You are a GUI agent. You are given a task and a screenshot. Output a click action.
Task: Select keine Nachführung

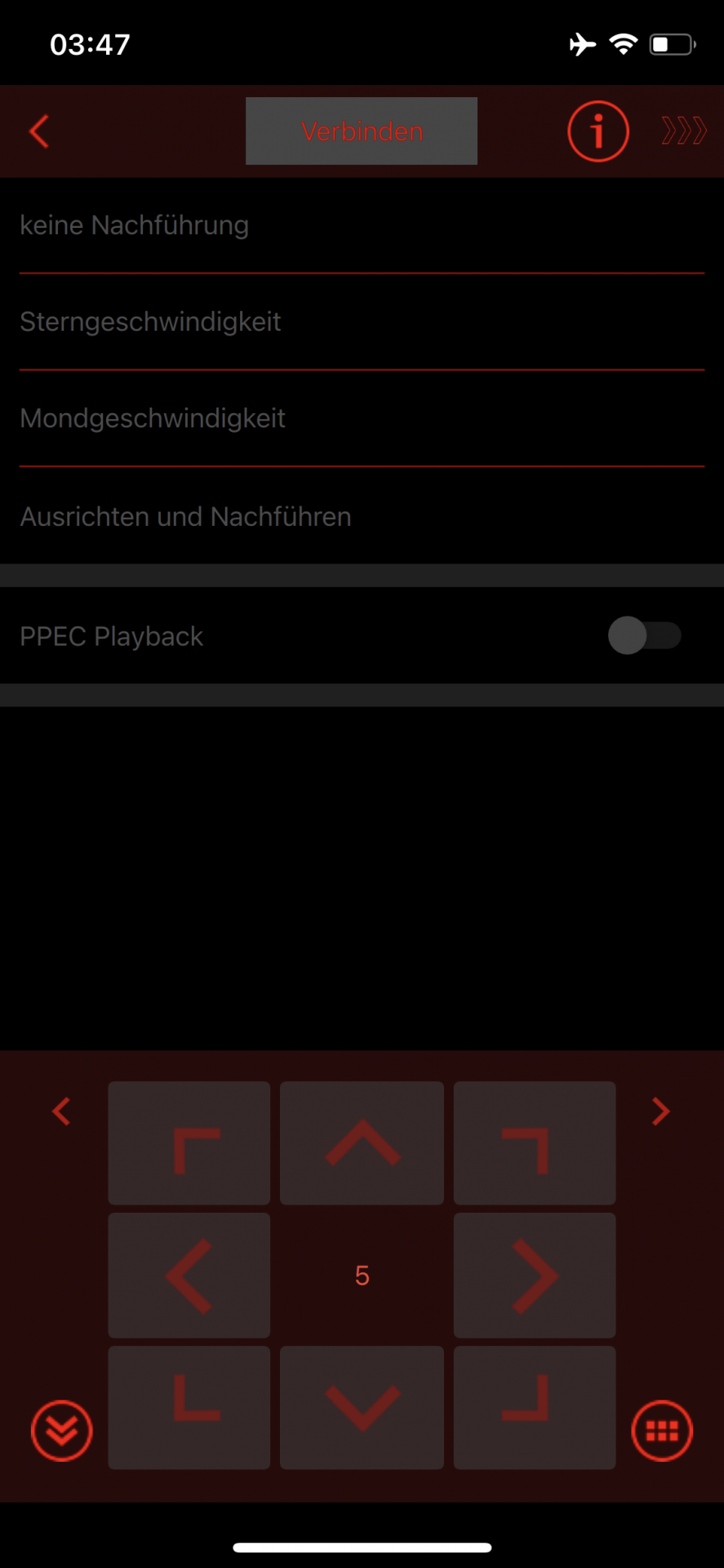pos(362,225)
